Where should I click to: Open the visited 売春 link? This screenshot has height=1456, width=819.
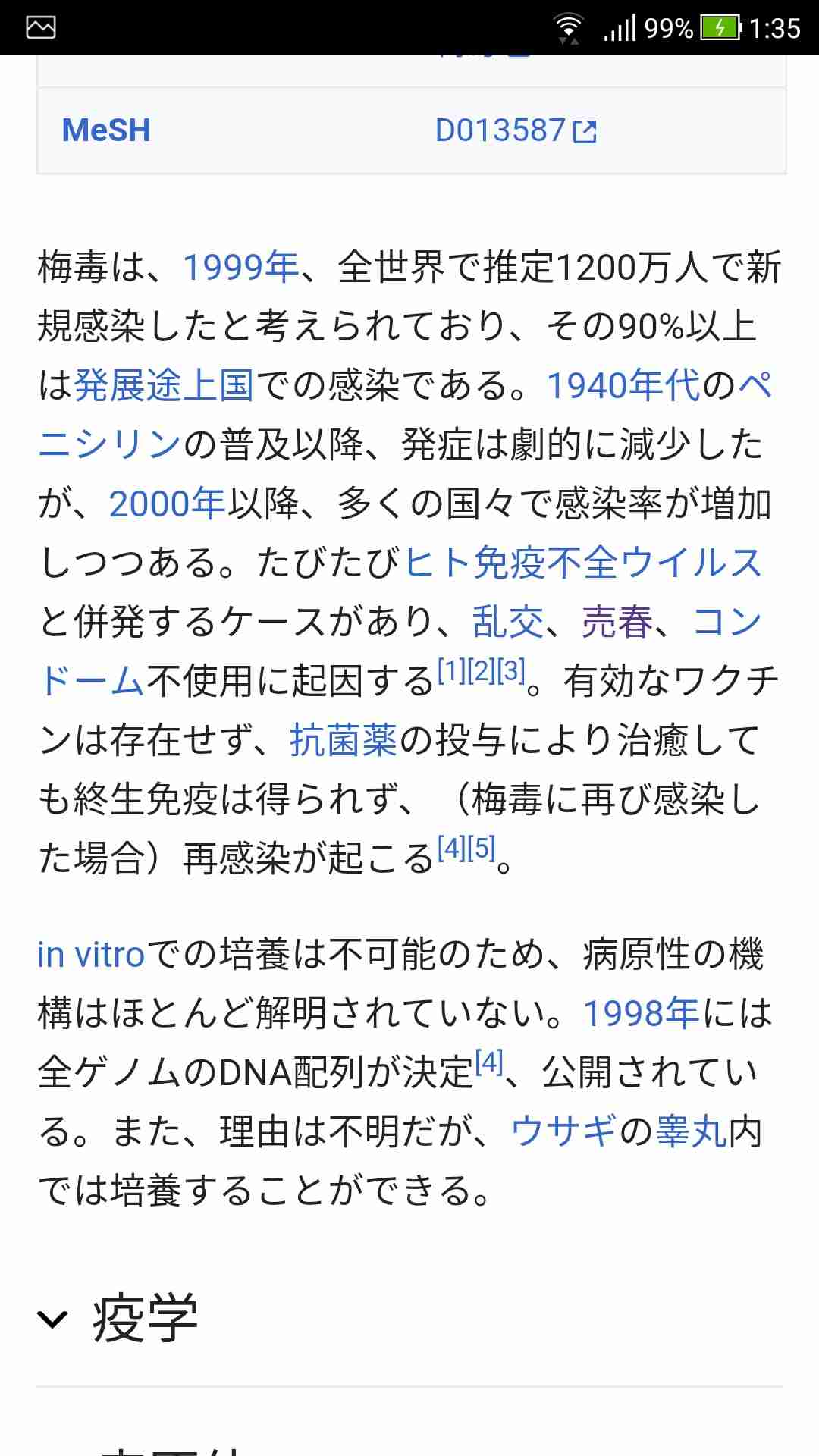pos(617,622)
